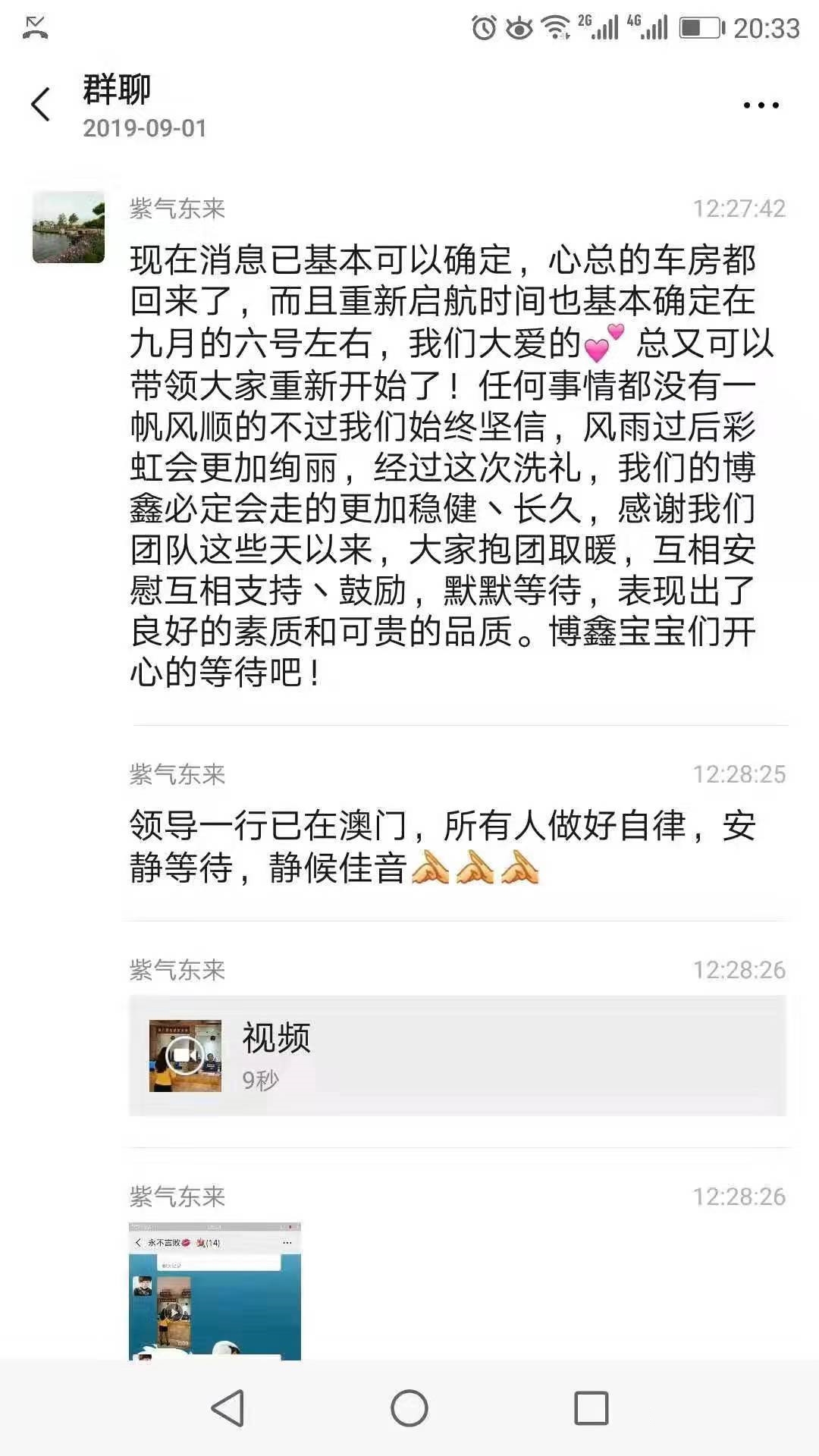819x1456 pixels.
Task: Go to the system home screen
Action: [409, 1408]
